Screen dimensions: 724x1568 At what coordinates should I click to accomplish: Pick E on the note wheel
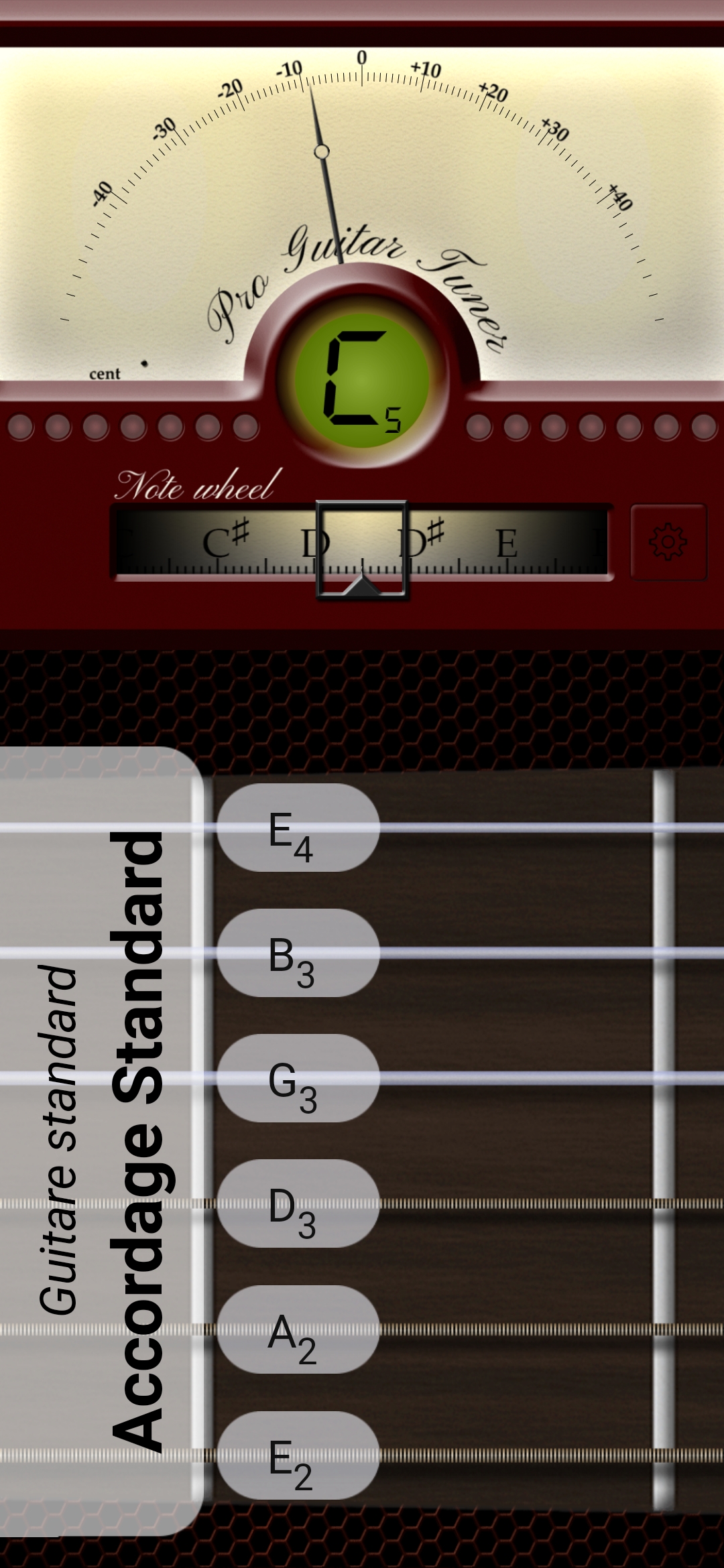click(507, 543)
